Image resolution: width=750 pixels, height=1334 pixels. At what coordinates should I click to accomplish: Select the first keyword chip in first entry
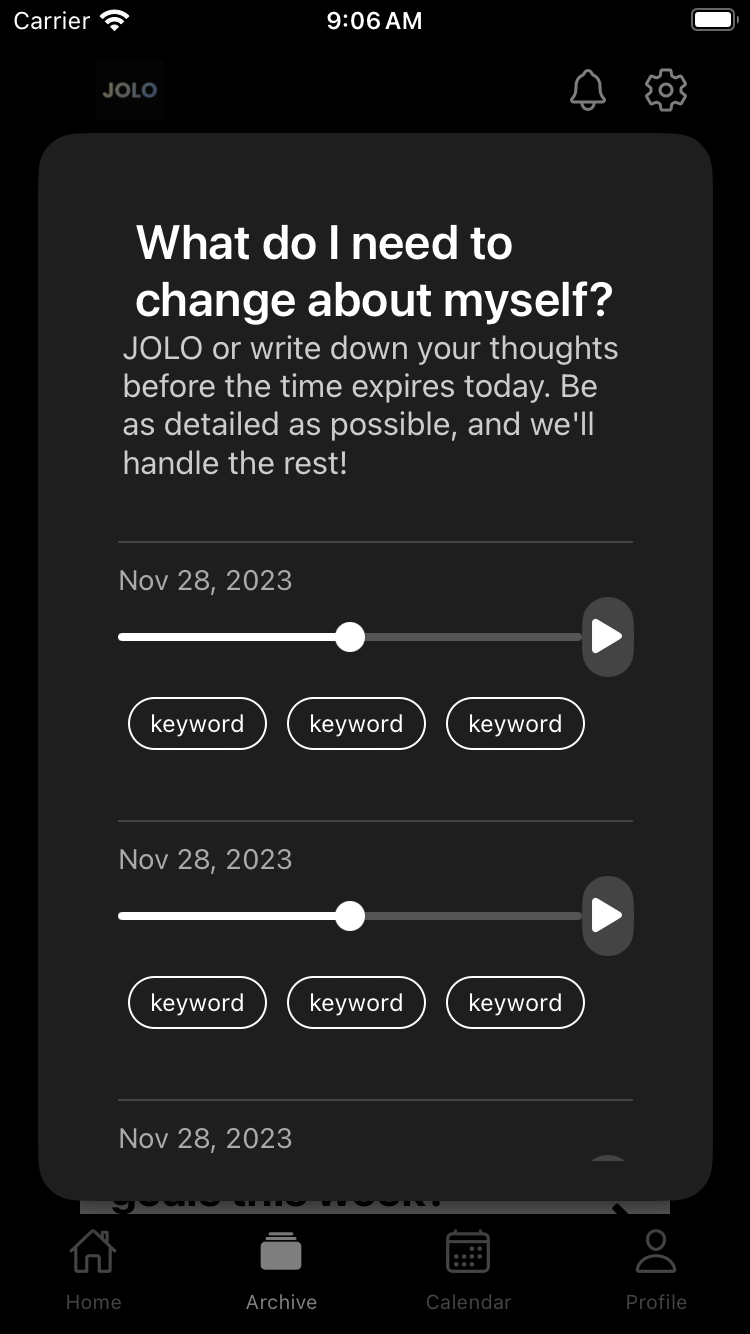[x=197, y=724]
